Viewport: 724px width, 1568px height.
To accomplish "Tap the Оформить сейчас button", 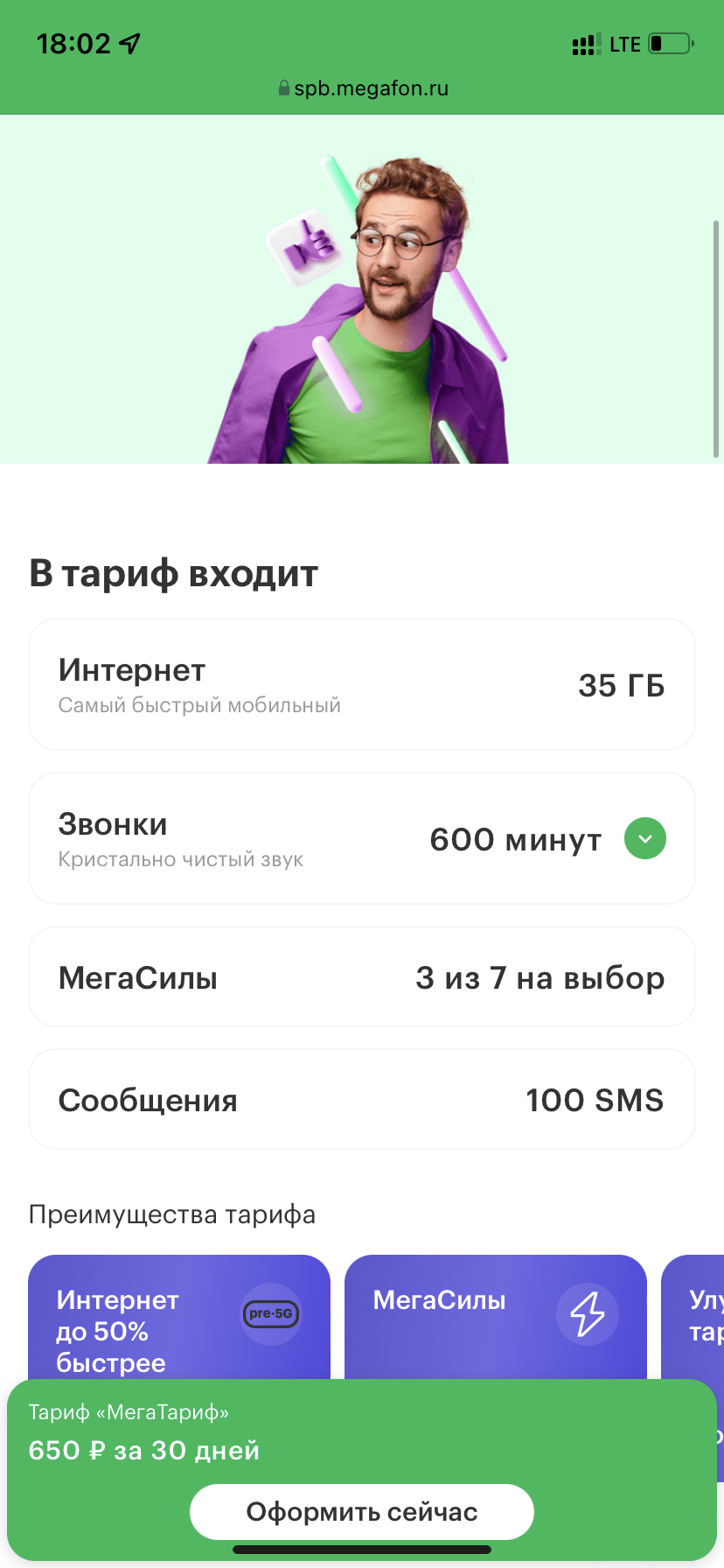I will click(x=361, y=1511).
